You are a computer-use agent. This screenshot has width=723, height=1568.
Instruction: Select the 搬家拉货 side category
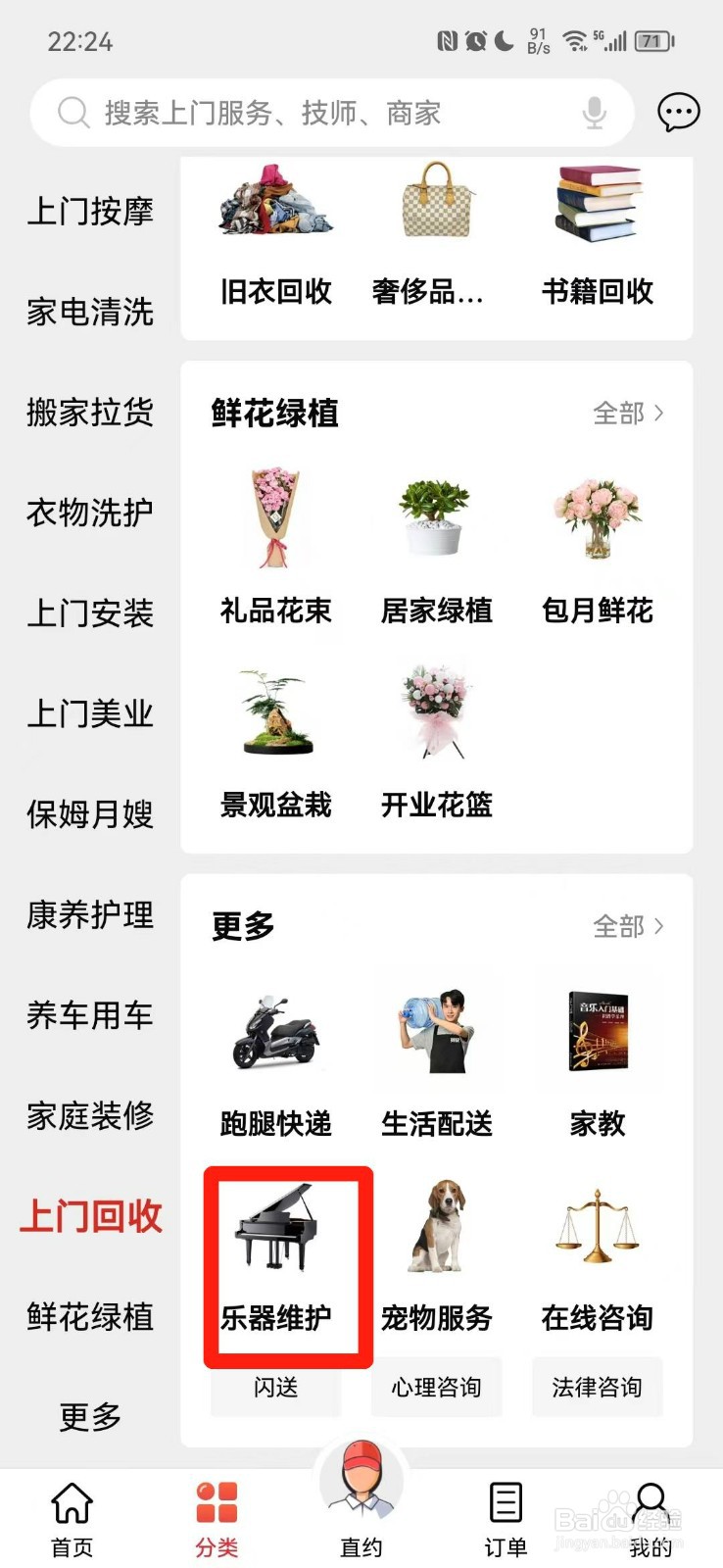[90, 412]
